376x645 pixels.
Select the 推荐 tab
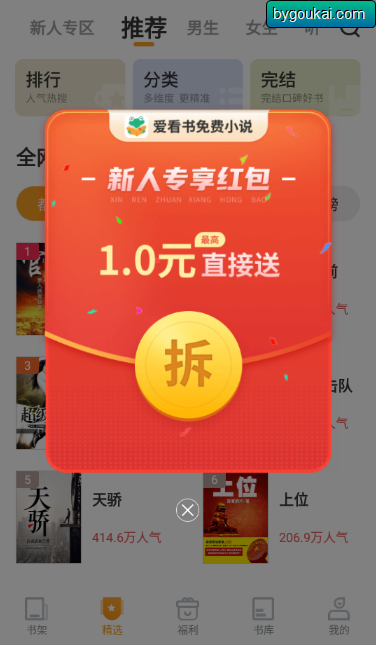point(144,28)
